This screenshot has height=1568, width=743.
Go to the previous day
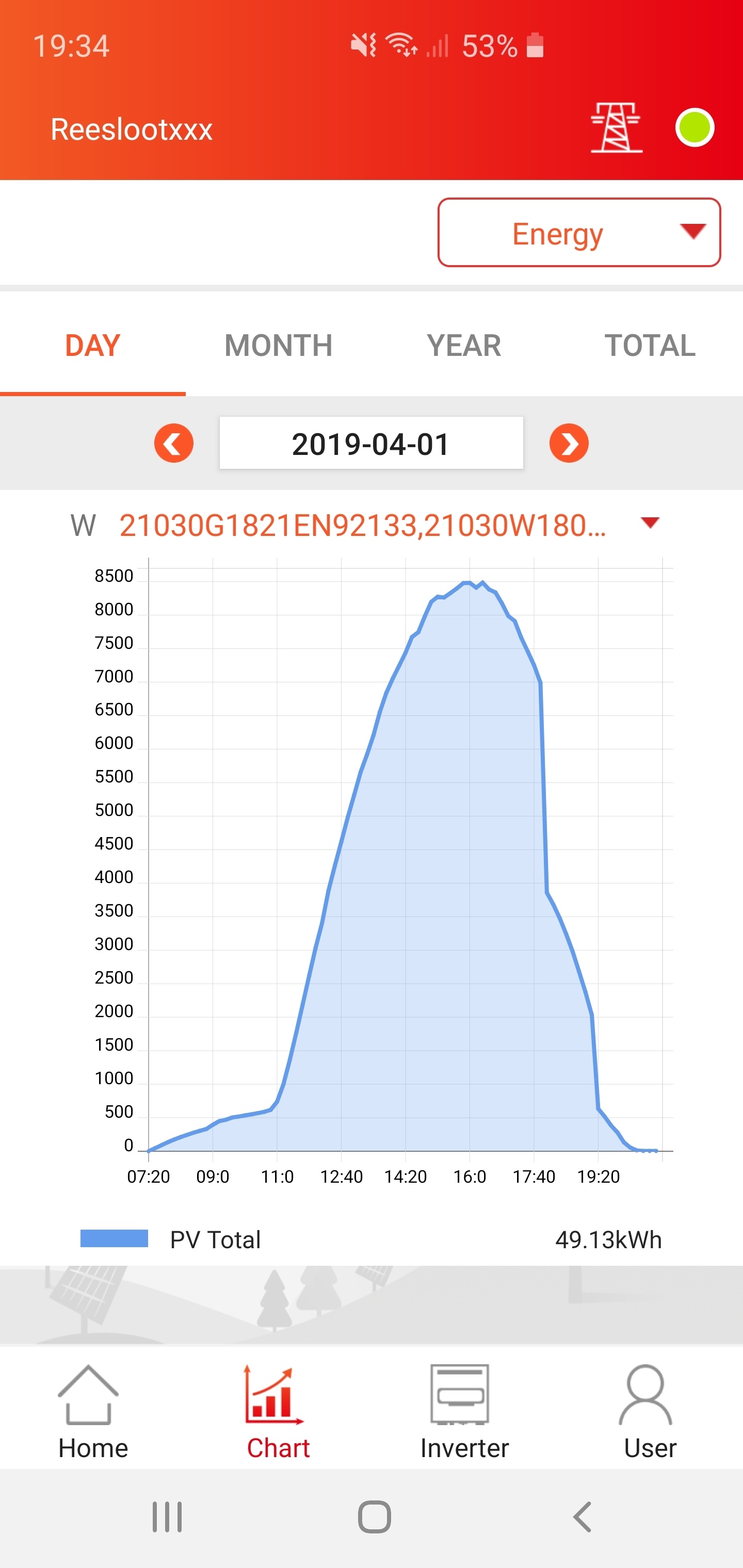click(173, 443)
